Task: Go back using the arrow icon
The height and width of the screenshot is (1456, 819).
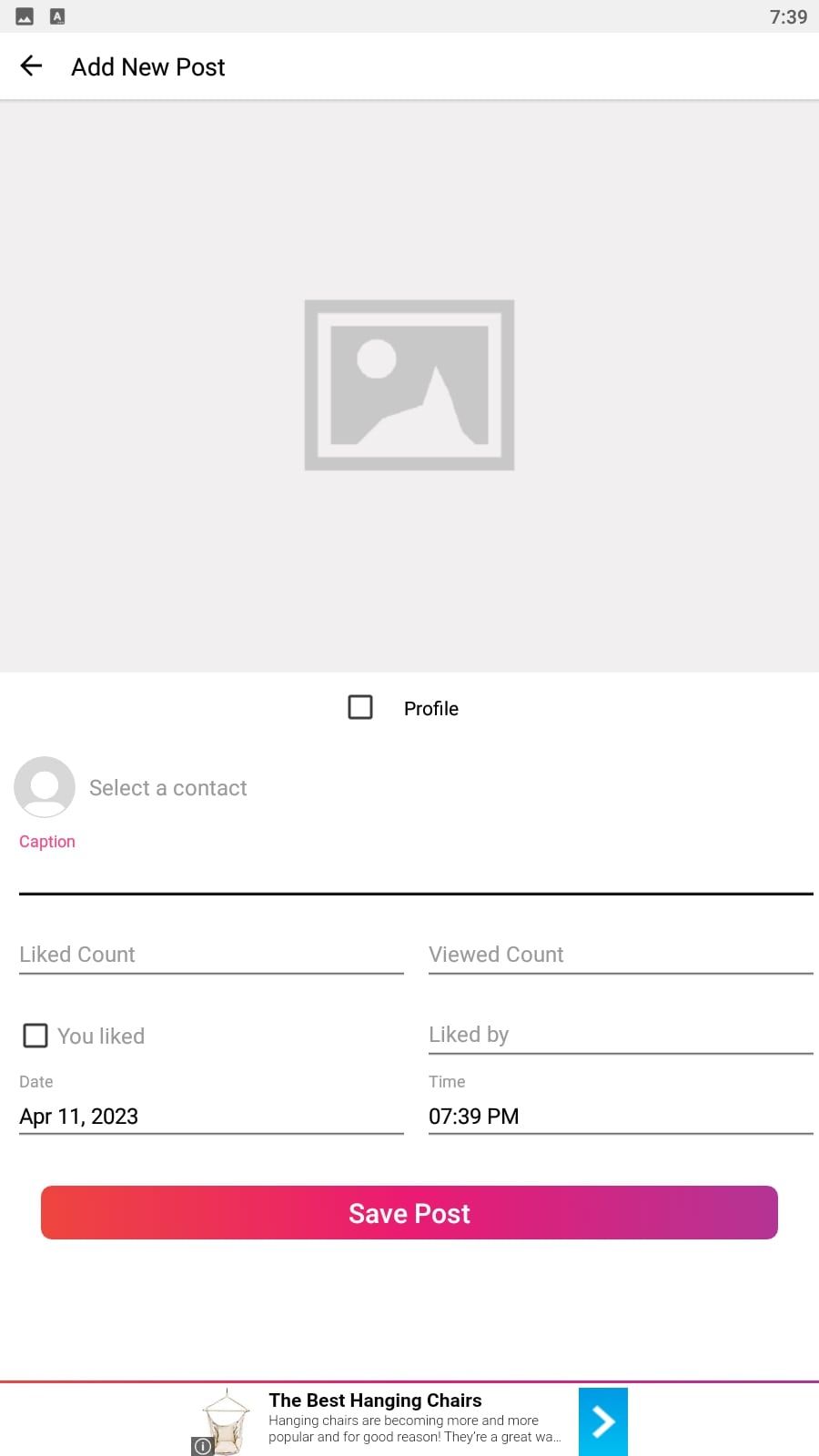Action: click(31, 66)
